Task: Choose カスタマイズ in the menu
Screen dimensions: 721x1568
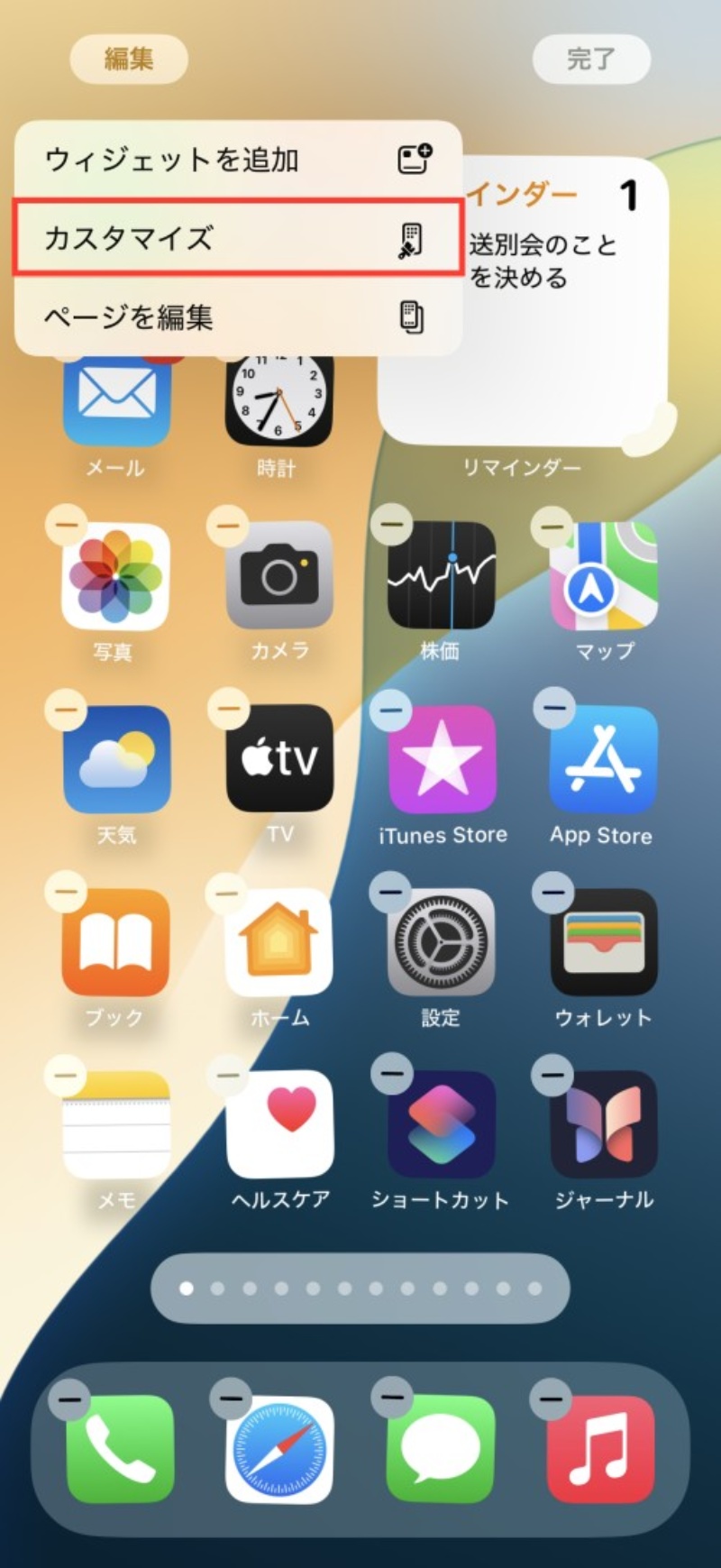Action: [x=238, y=239]
